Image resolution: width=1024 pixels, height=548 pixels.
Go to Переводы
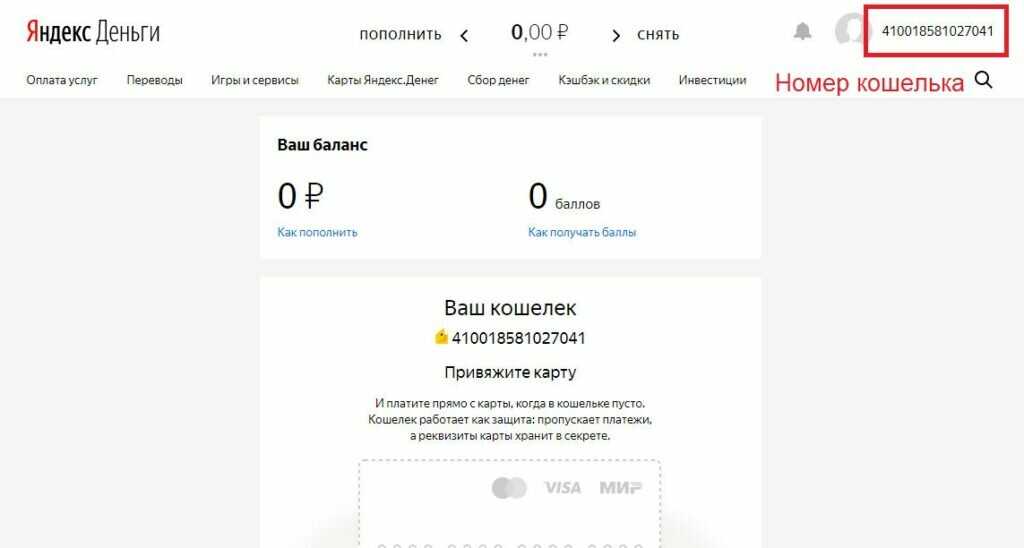pyautogui.click(x=155, y=80)
